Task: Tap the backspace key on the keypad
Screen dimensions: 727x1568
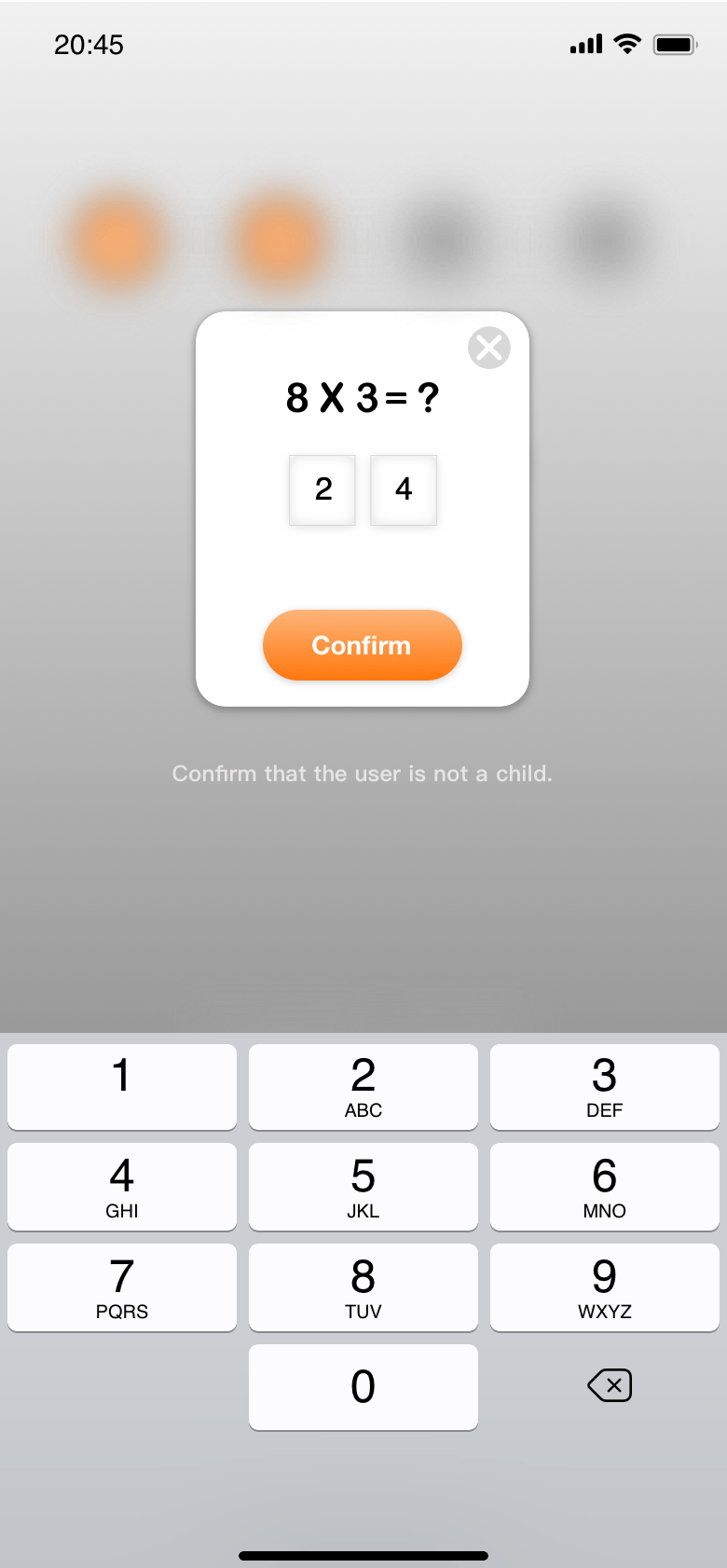Action: (x=610, y=1385)
